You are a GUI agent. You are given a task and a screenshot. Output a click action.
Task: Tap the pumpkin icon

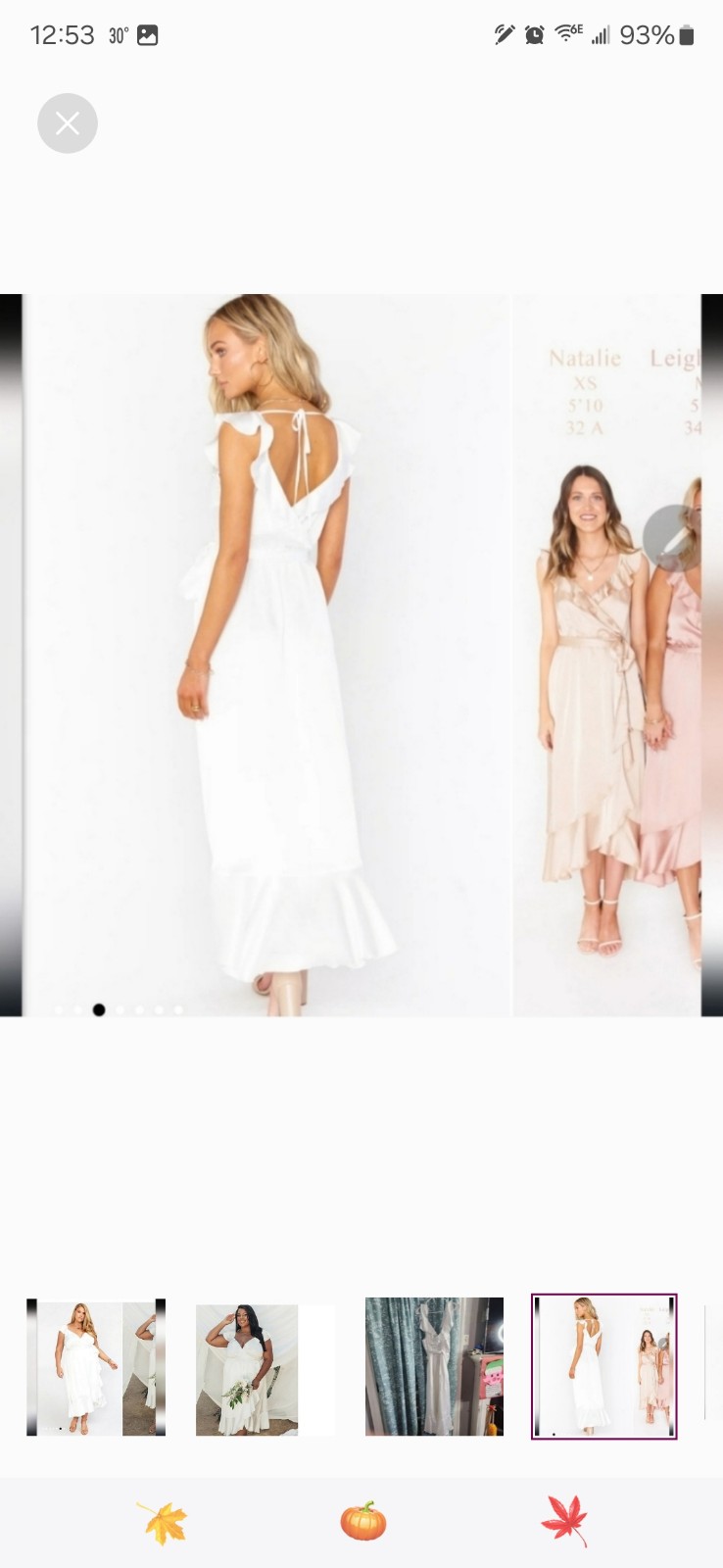pyautogui.click(x=362, y=1522)
